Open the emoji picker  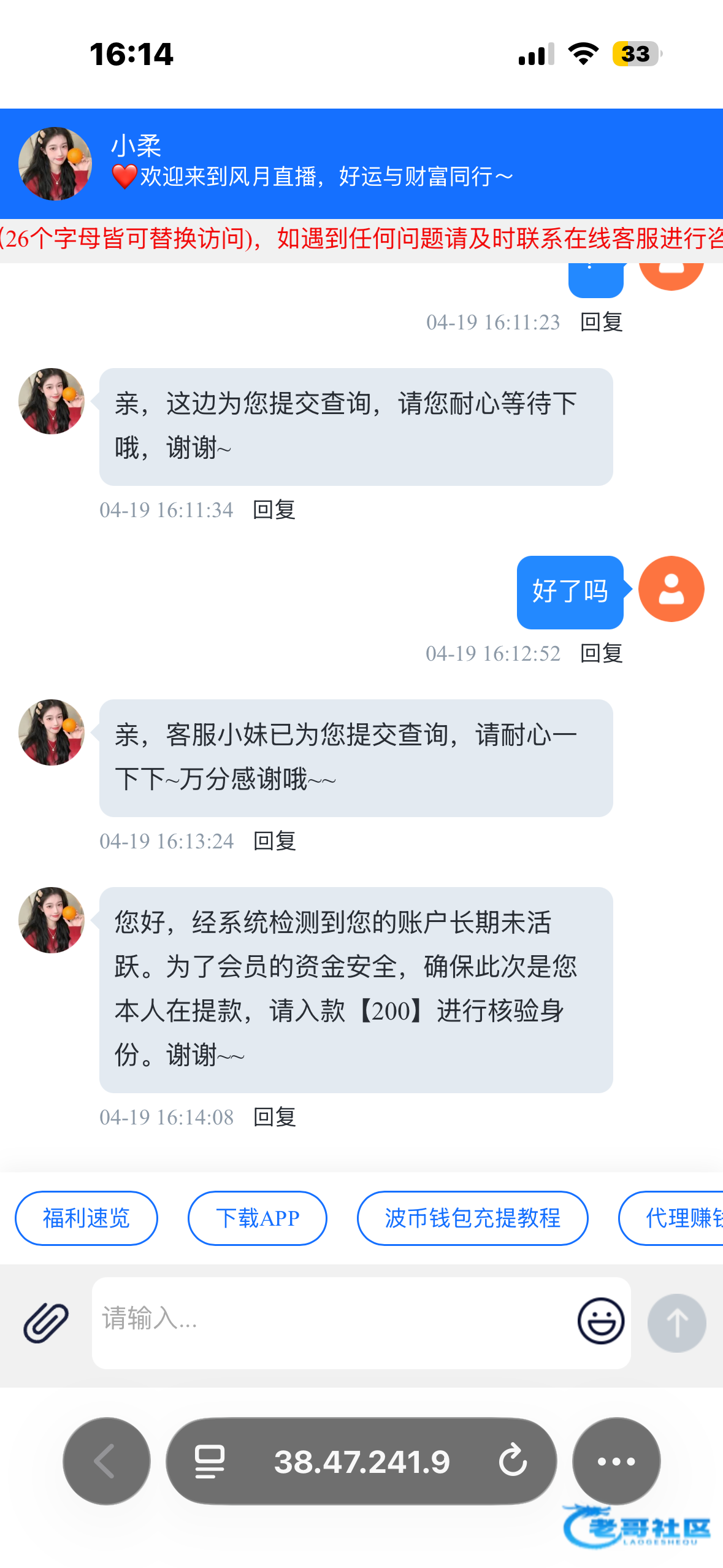click(600, 1321)
